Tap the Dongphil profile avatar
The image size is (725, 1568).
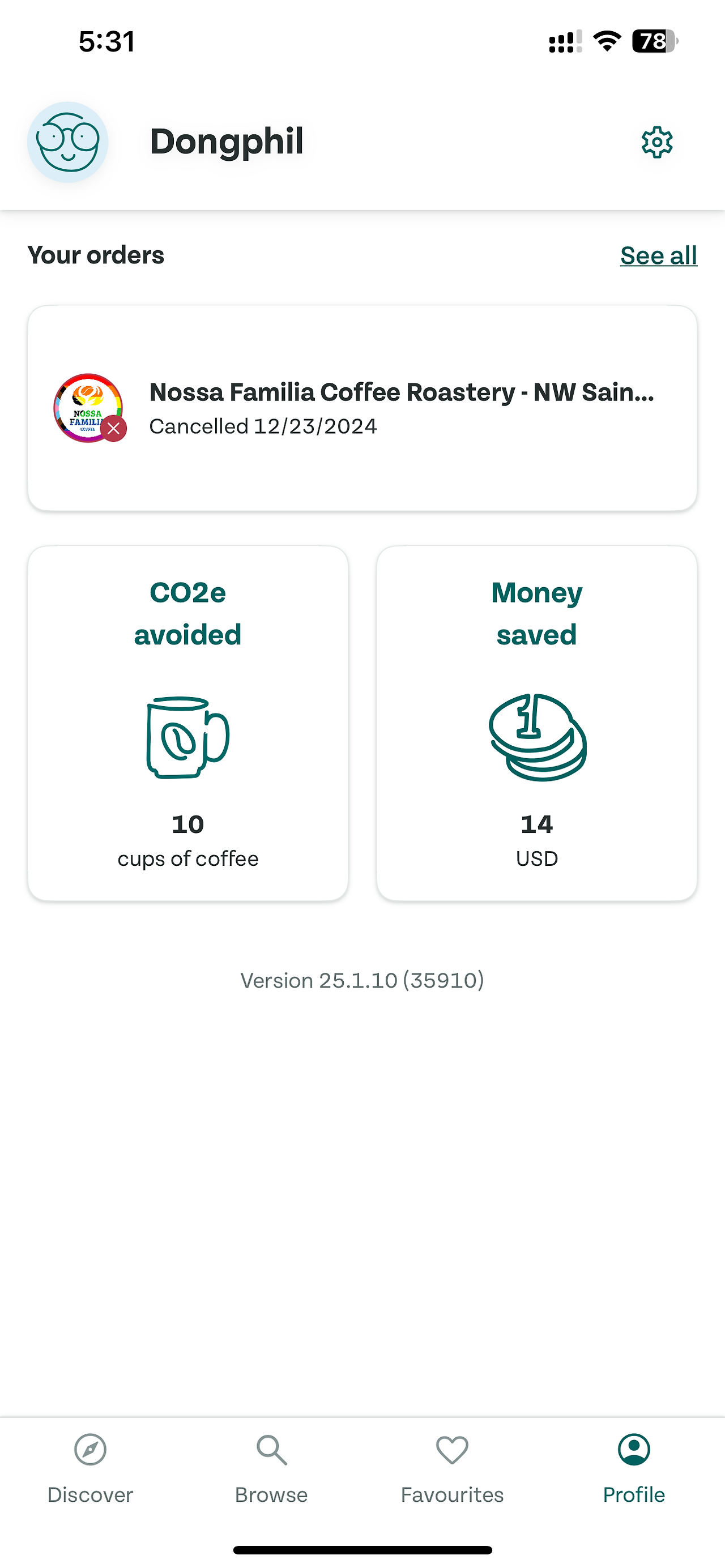pos(67,140)
